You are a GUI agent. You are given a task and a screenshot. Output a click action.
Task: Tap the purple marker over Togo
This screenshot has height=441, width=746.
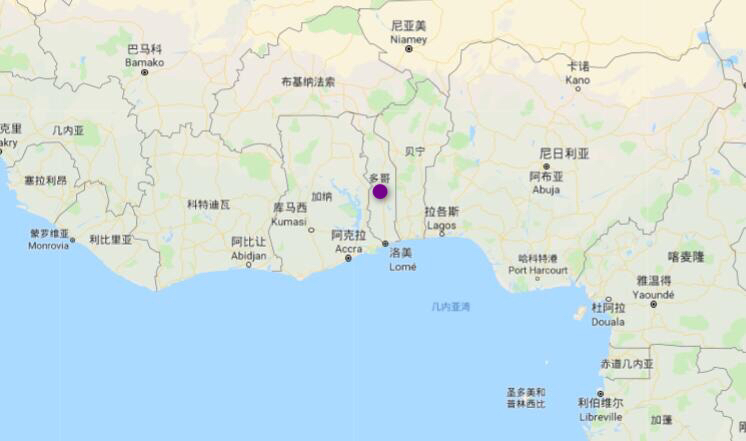pyautogui.click(x=380, y=191)
